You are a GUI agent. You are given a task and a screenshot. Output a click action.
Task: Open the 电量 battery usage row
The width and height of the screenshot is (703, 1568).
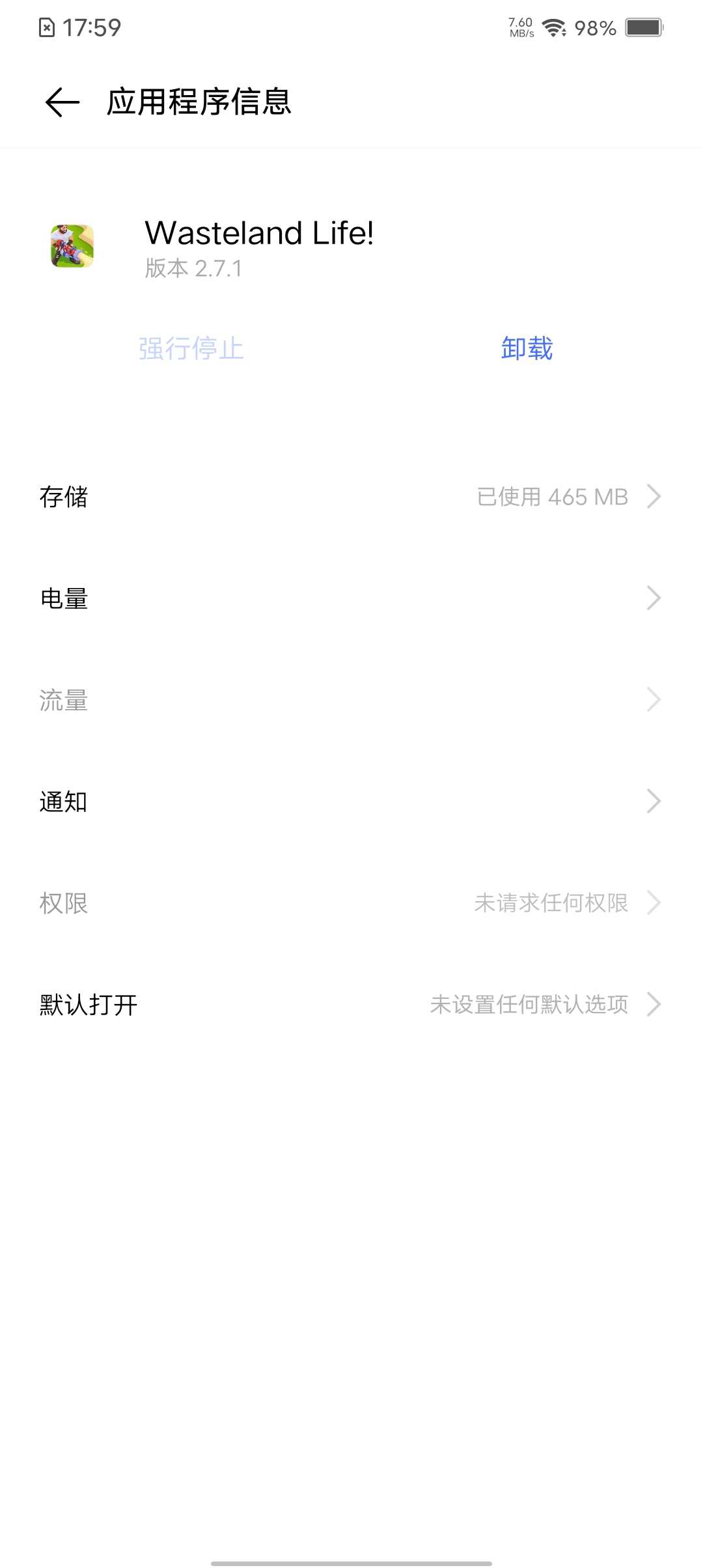click(351, 598)
